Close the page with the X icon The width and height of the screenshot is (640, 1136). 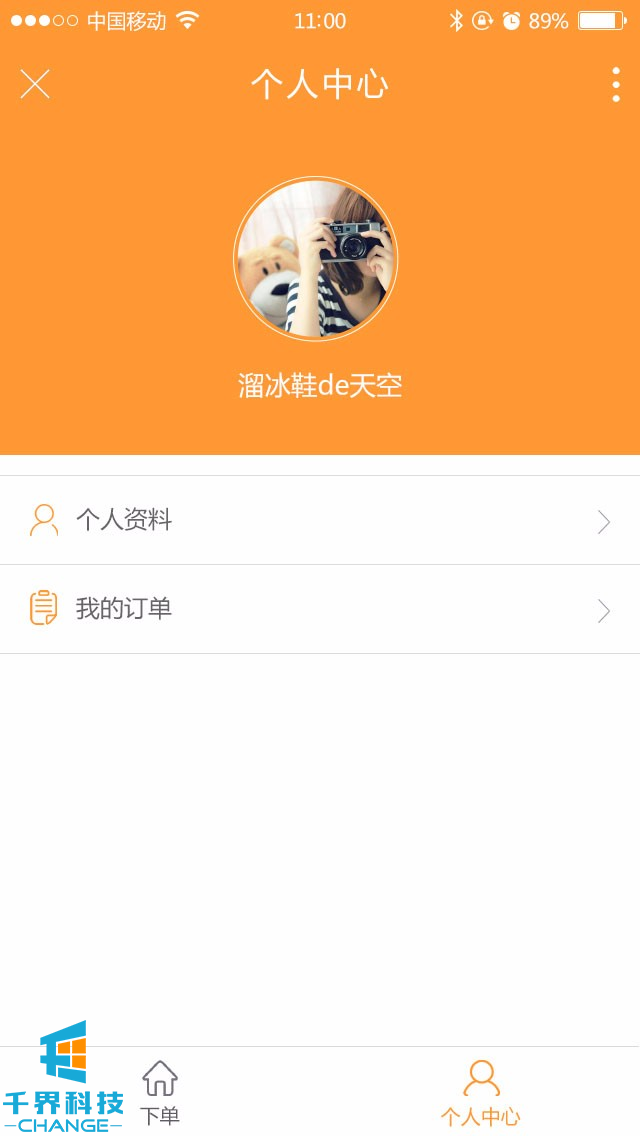(35, 84)
